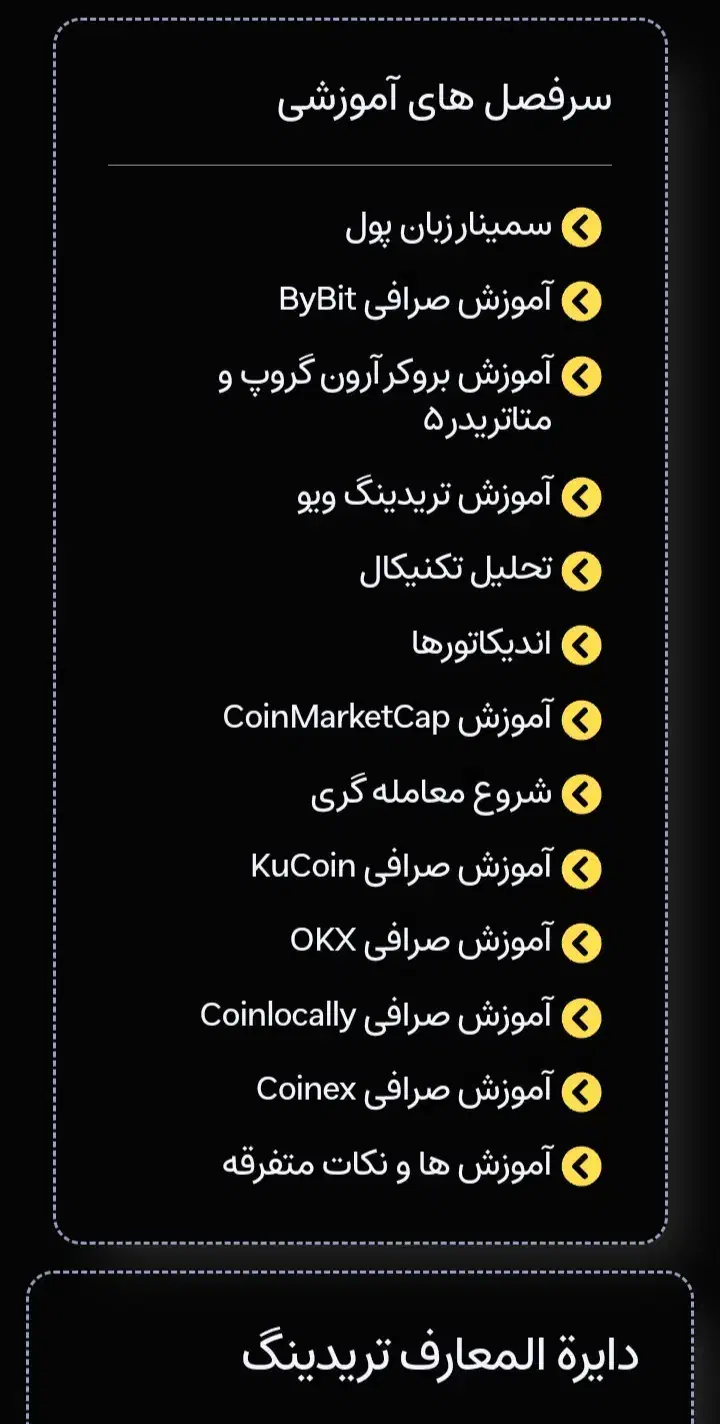Viewport: 720px width, 1424px height.
Task: Click the chevron icon next to شروع معامله گری
Action: (x=581, y=792)
